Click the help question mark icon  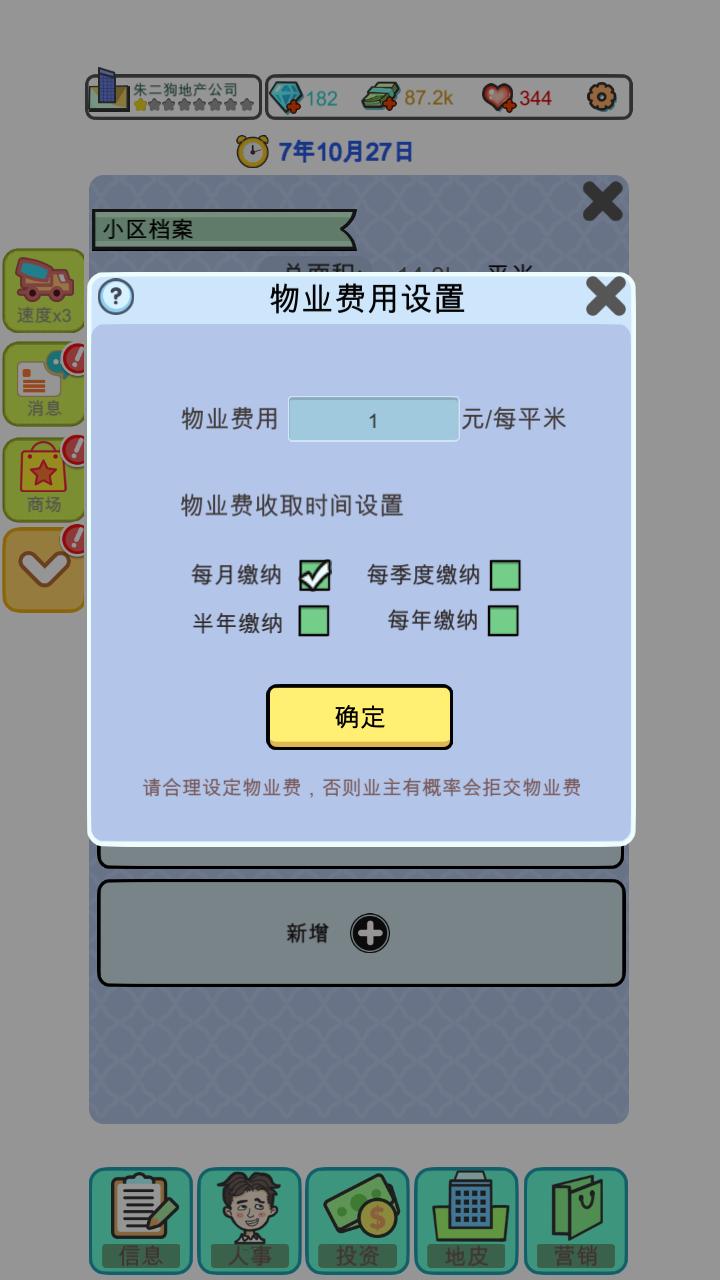click(115, 297)
